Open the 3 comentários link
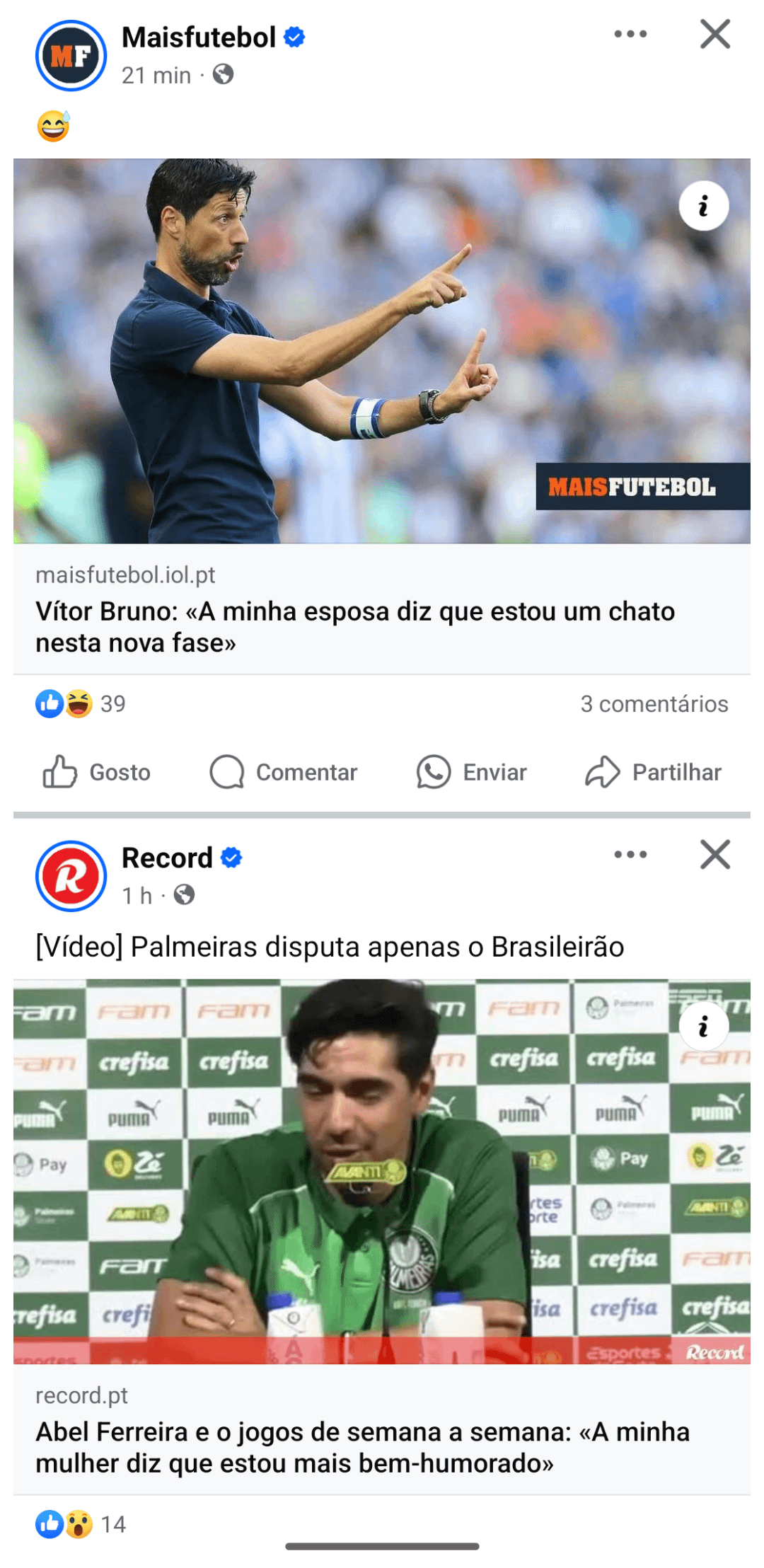The width and height of the screenshot is (764, 1568). tap(654, 703)
